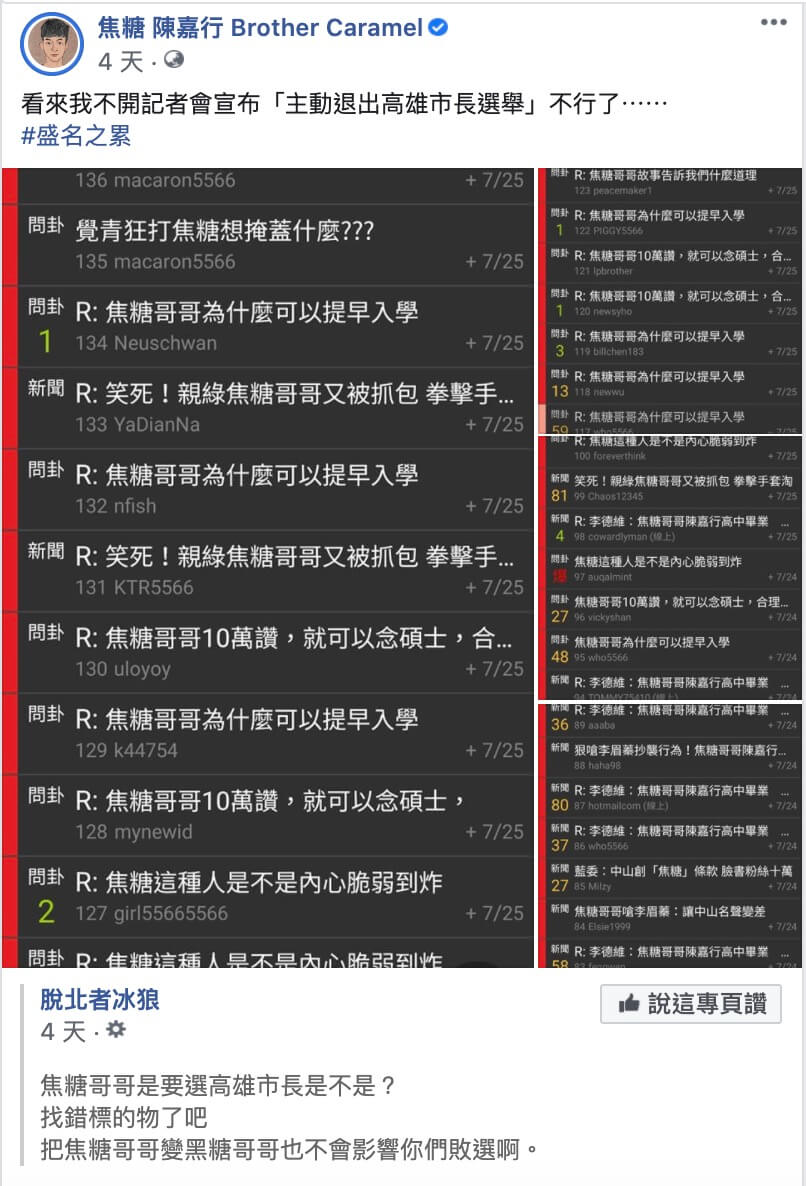Open the bottom-right screenshot image
806x1186 pixels.
(670, 835)
